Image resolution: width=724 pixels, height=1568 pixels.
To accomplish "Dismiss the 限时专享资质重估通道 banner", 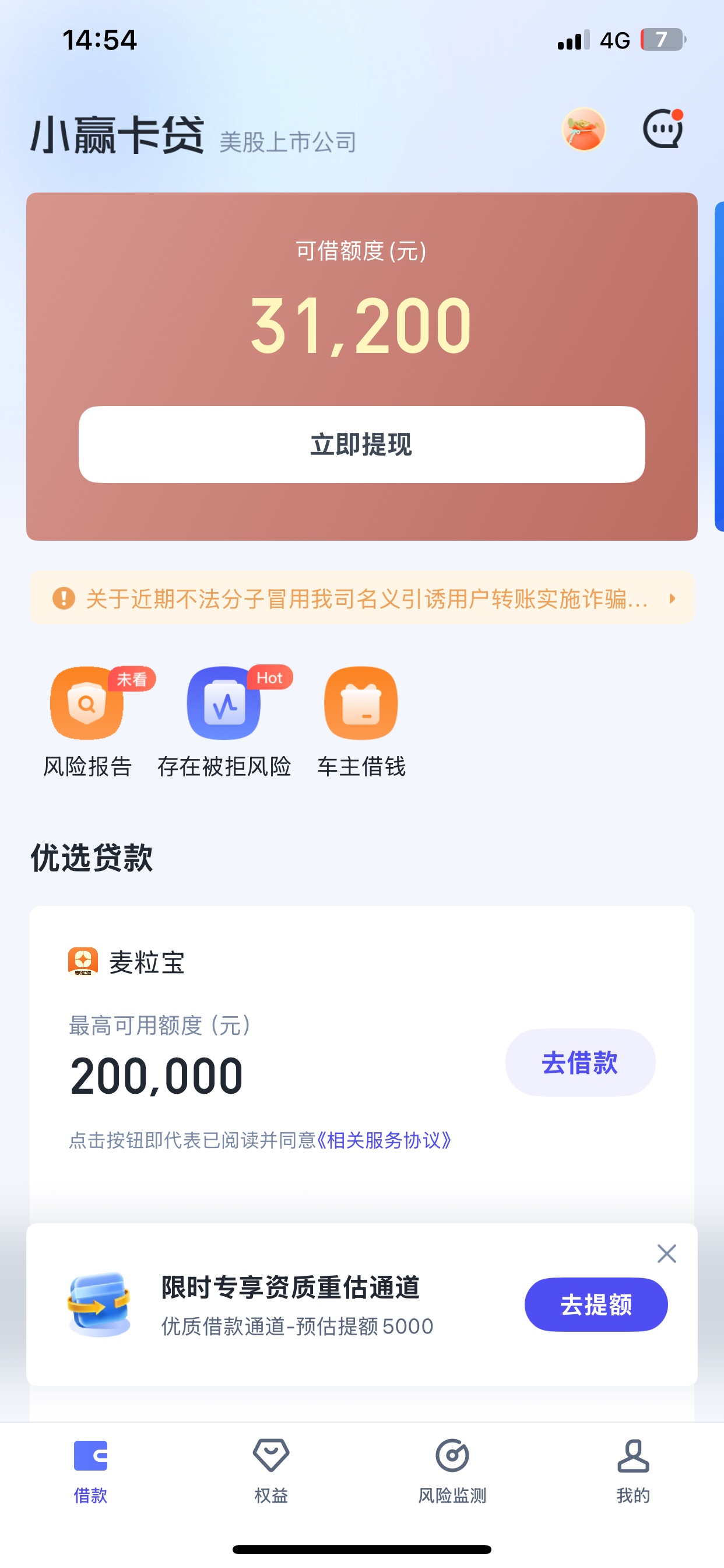I will pos(667,1254).
